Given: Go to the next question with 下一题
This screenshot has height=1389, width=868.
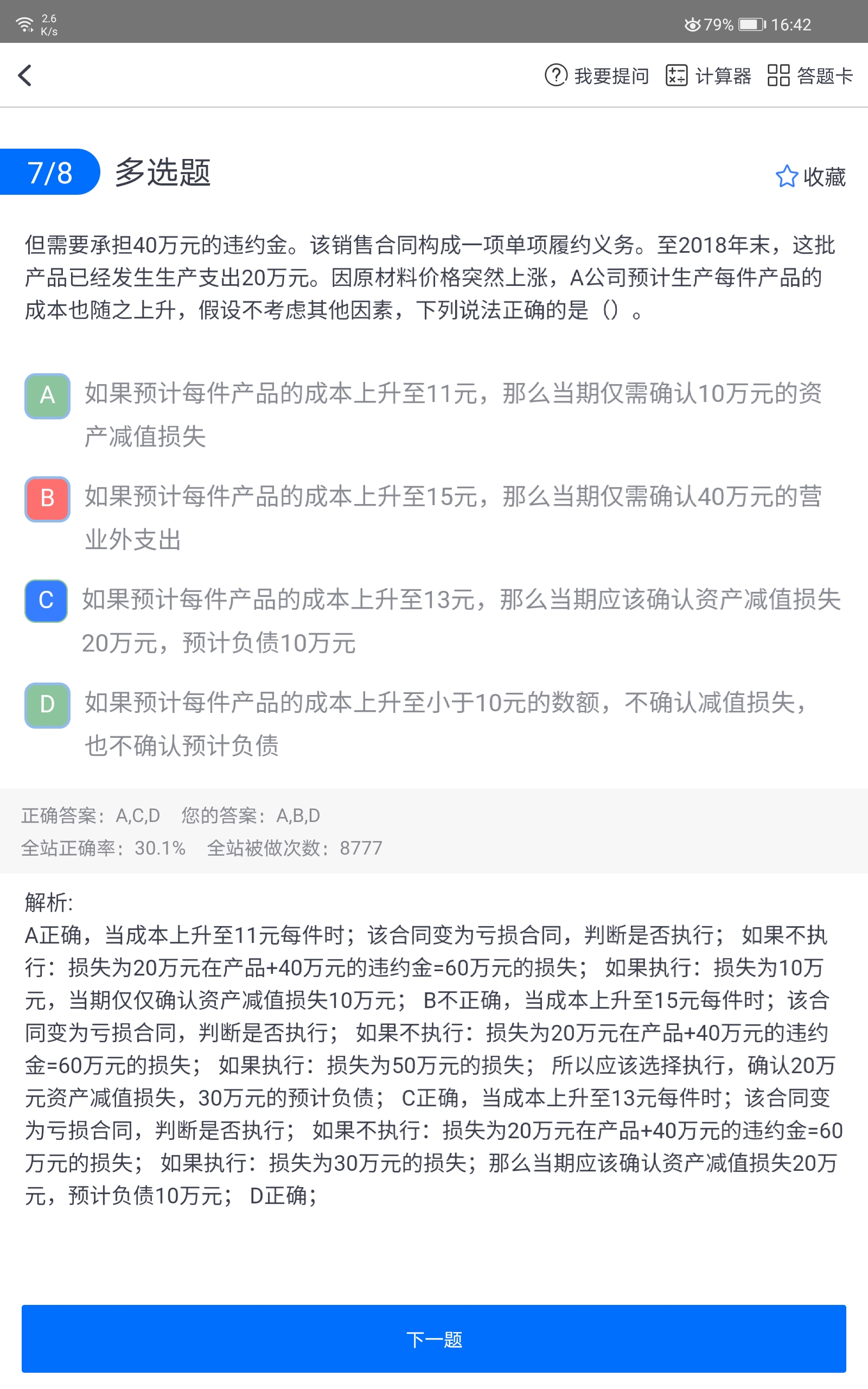Looking at the screenshot, I should coord(434,1339).
